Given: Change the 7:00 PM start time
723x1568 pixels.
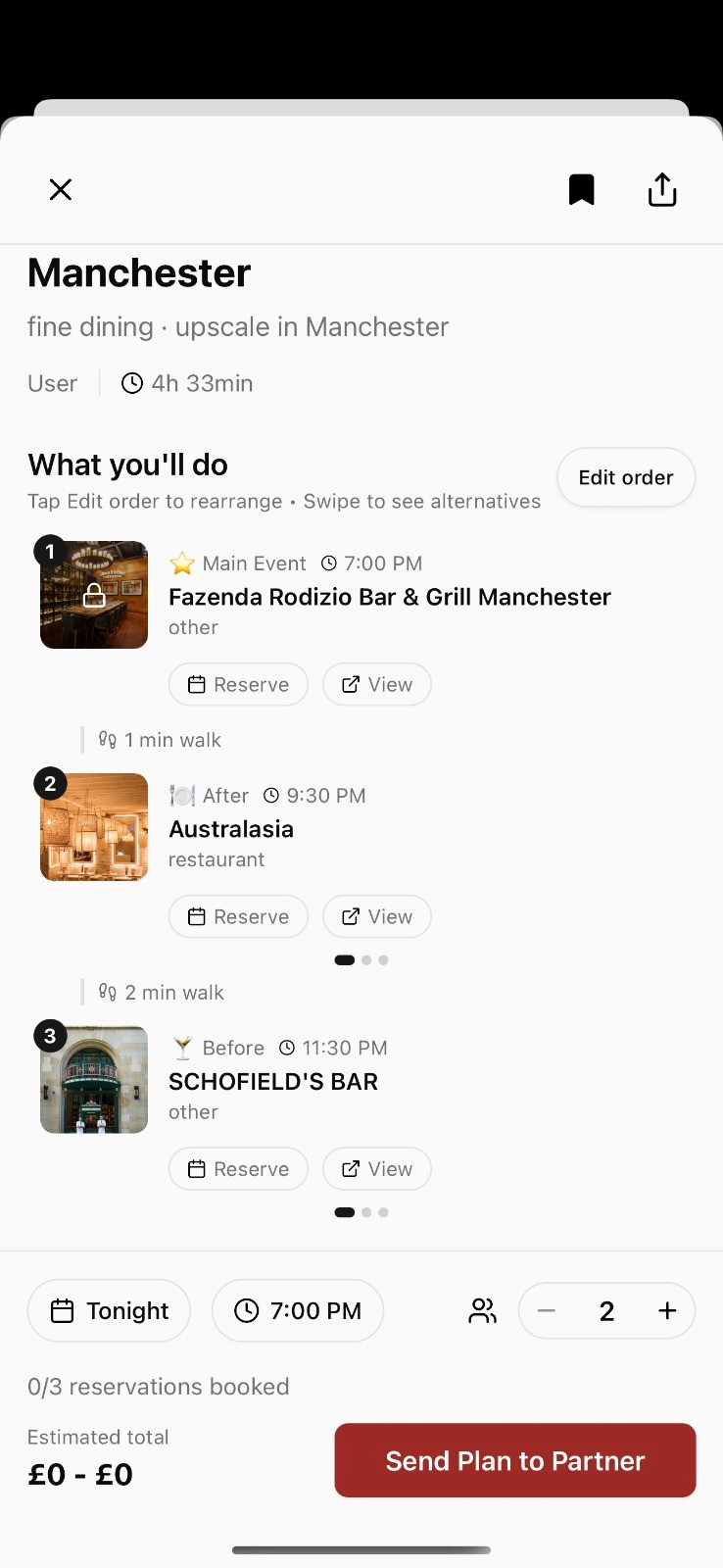Looking at the screenshot, I should click(x=298, y=1311).
